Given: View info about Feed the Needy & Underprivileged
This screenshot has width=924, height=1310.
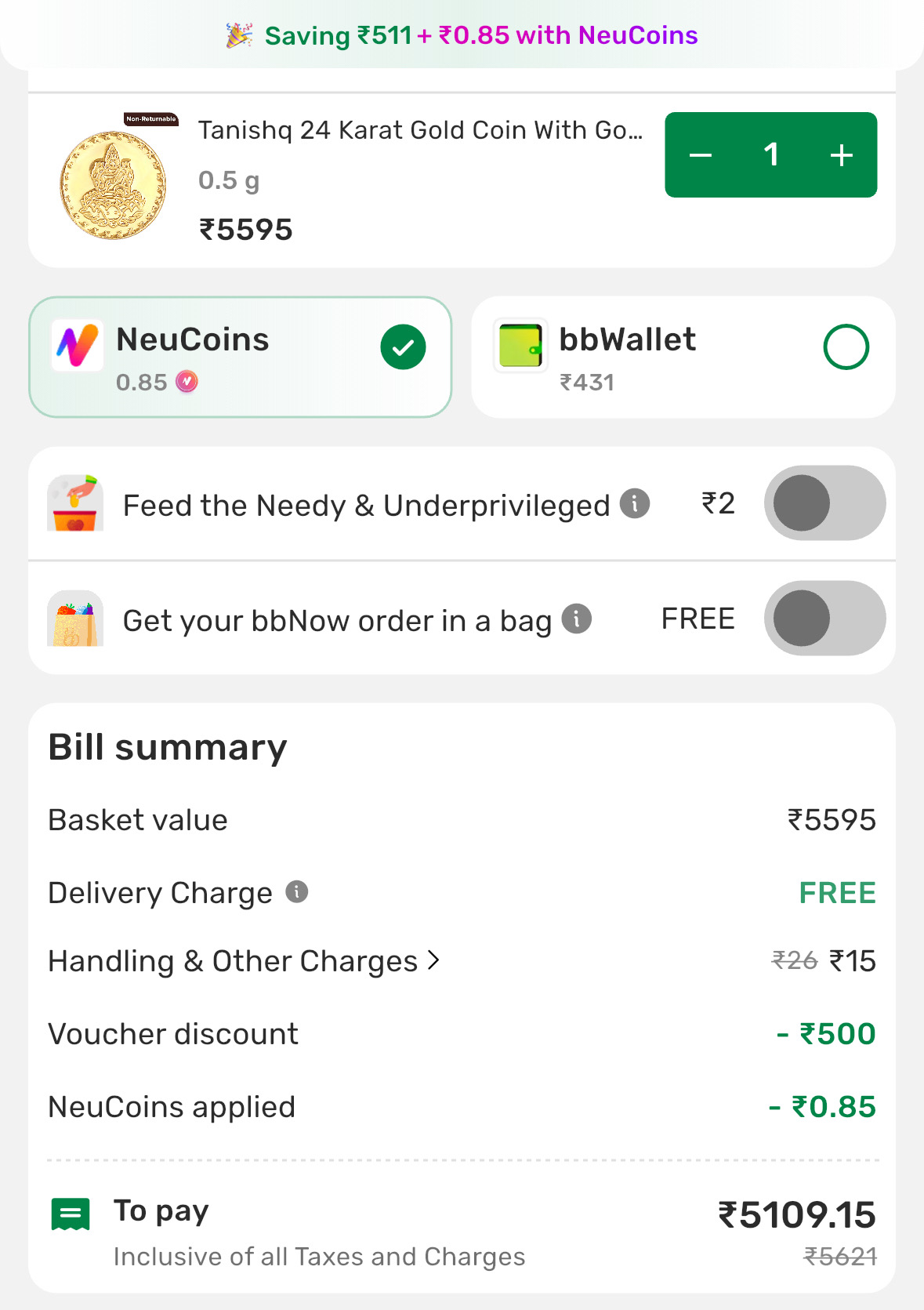Looking at the screenshot, I should pyautogui.click(x=635, y=503).
